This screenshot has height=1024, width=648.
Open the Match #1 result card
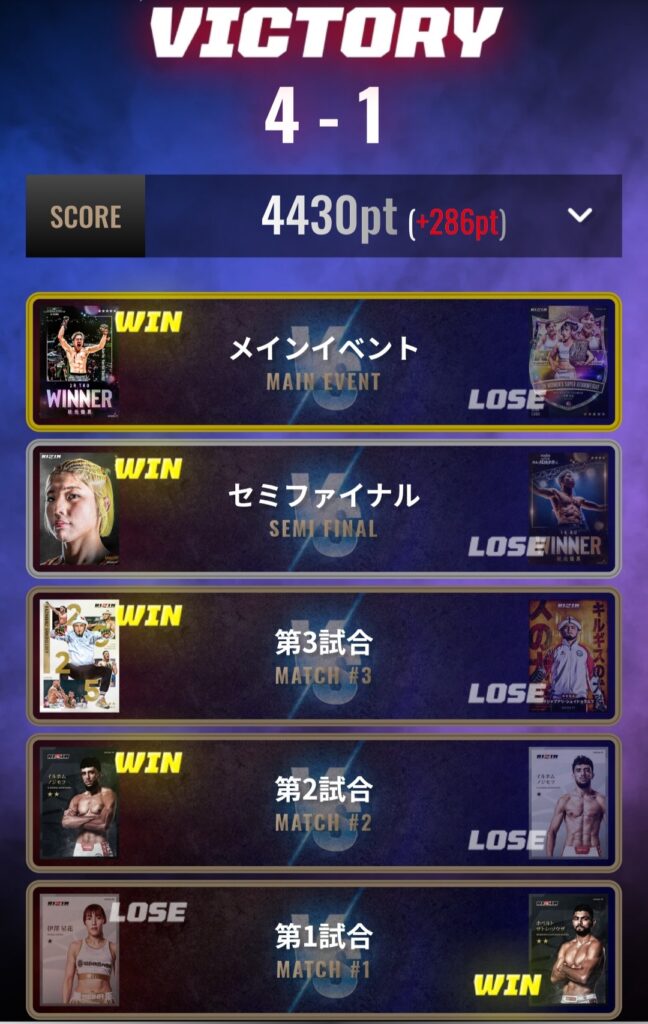pos(323,948)
